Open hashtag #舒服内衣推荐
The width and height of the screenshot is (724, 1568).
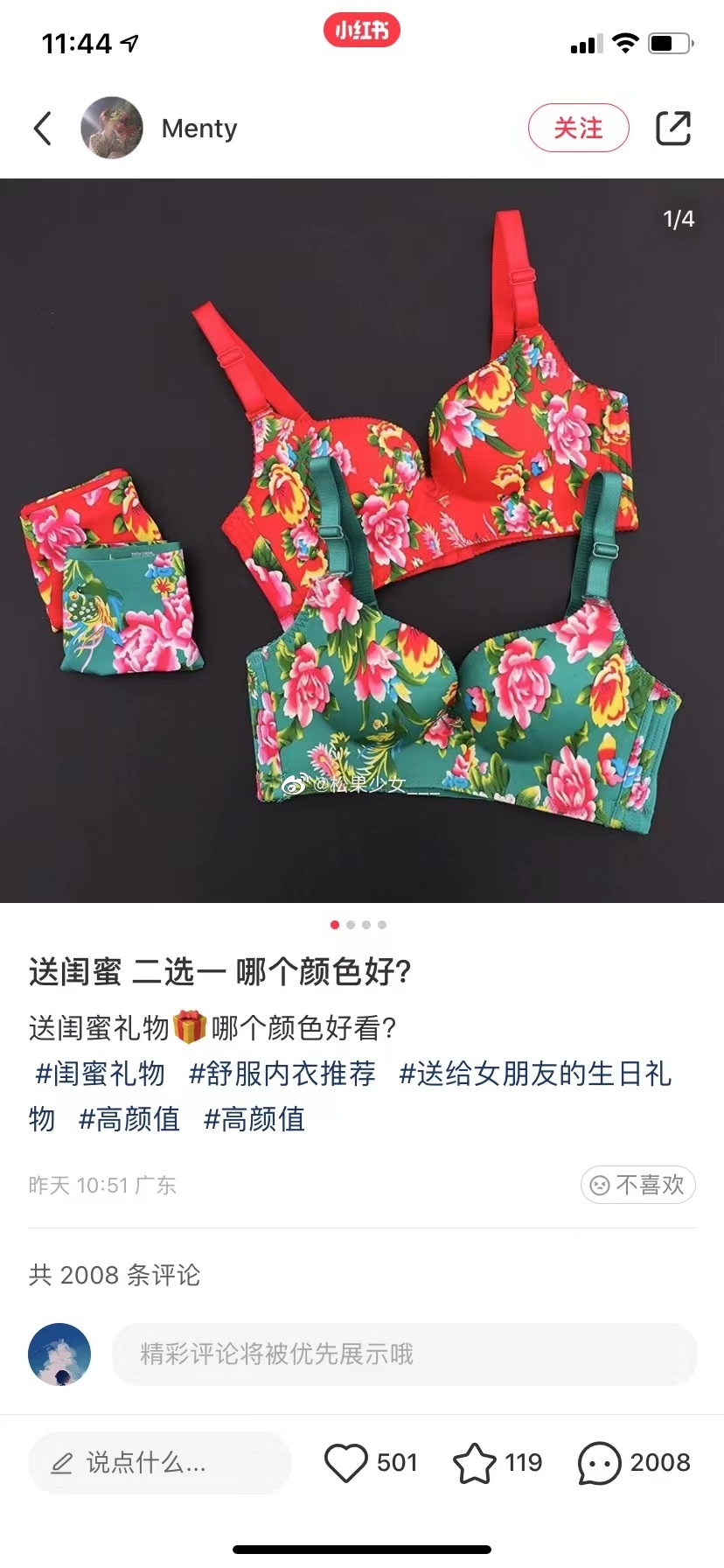[x=282, y=1074]
